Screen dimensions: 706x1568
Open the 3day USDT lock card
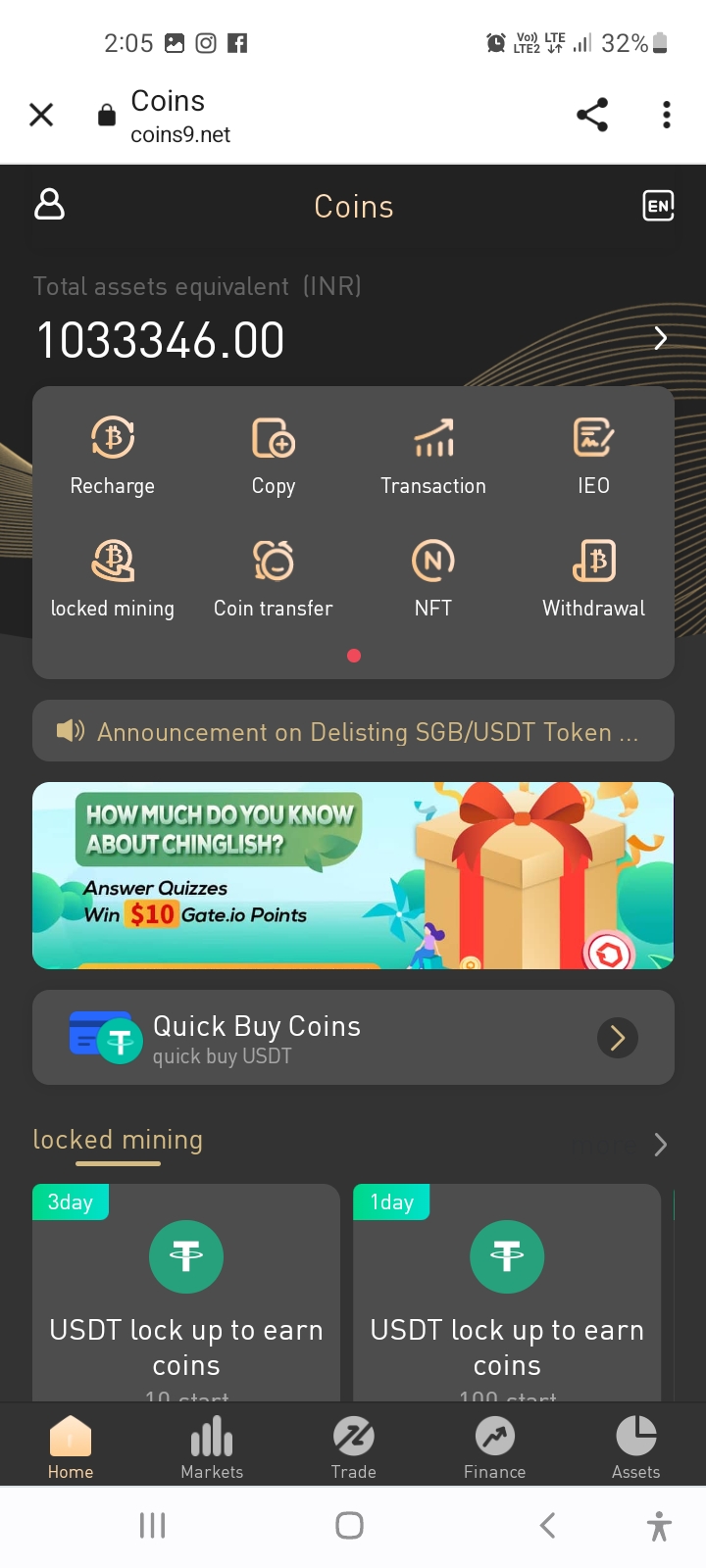186,1293
